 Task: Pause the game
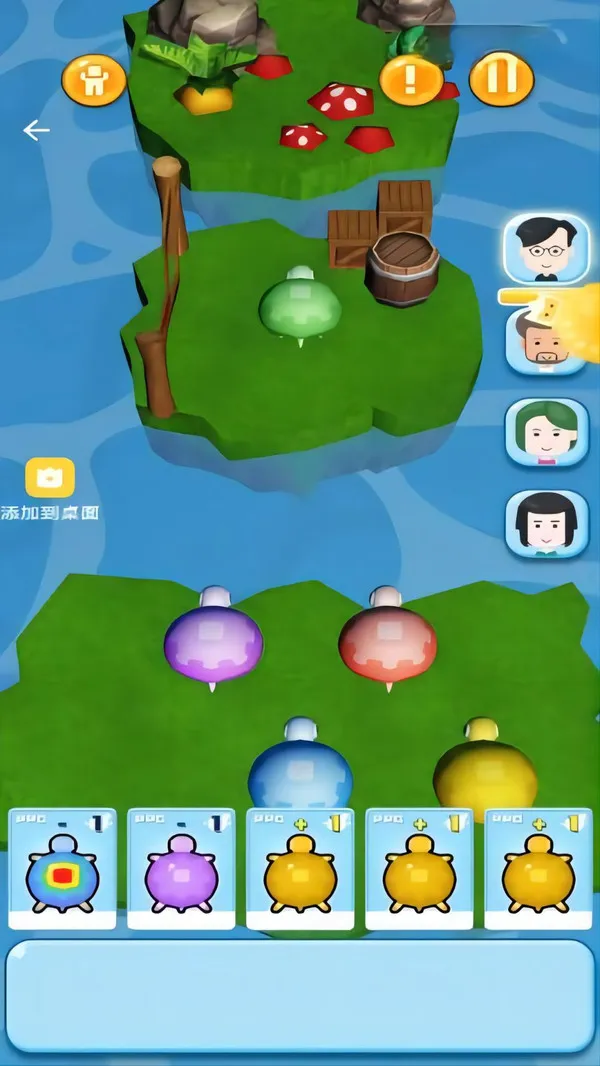[x=501, y=78]
